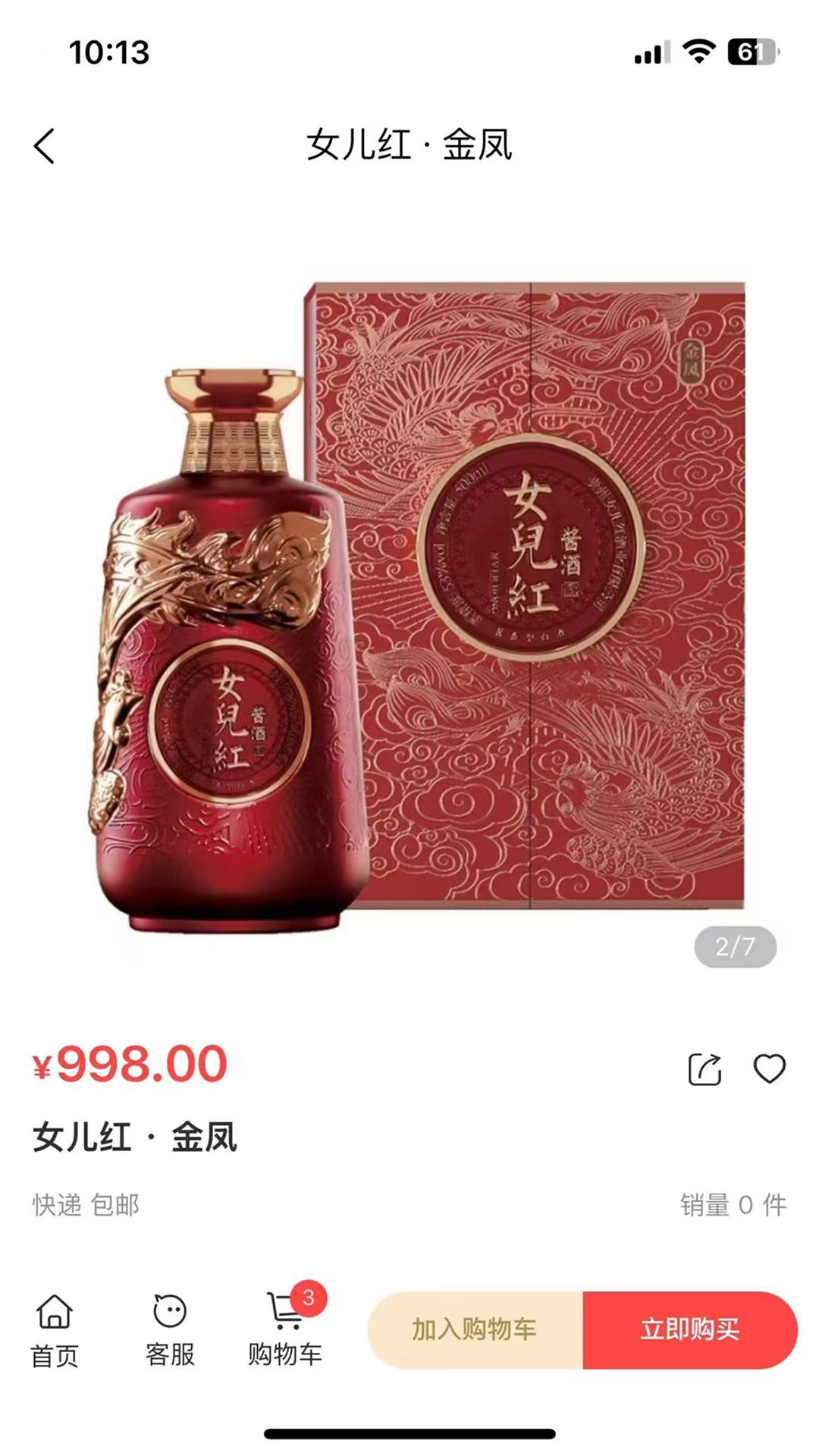
Task: Share this product
Action: coord(704,1069)
